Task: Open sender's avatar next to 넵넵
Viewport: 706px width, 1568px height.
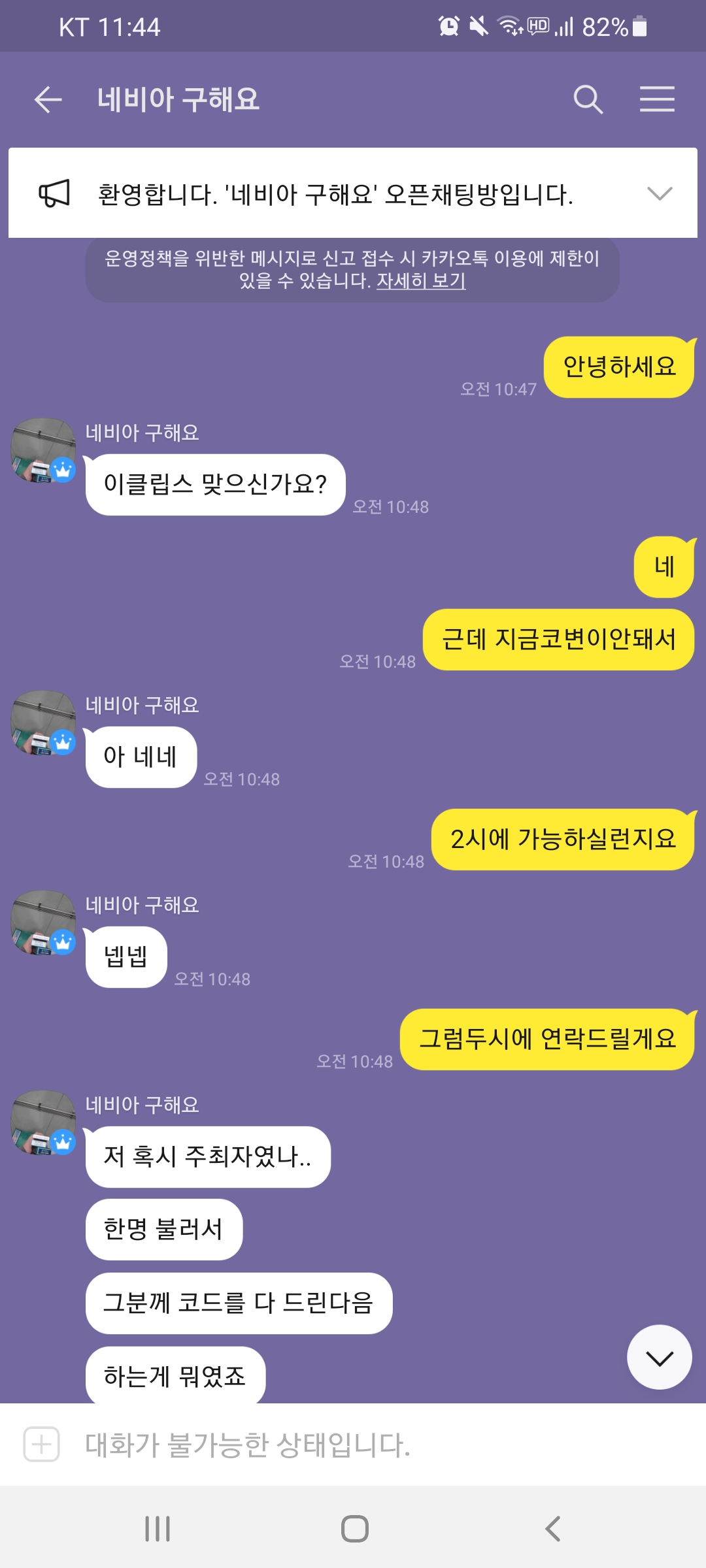Action: [43, 923]
